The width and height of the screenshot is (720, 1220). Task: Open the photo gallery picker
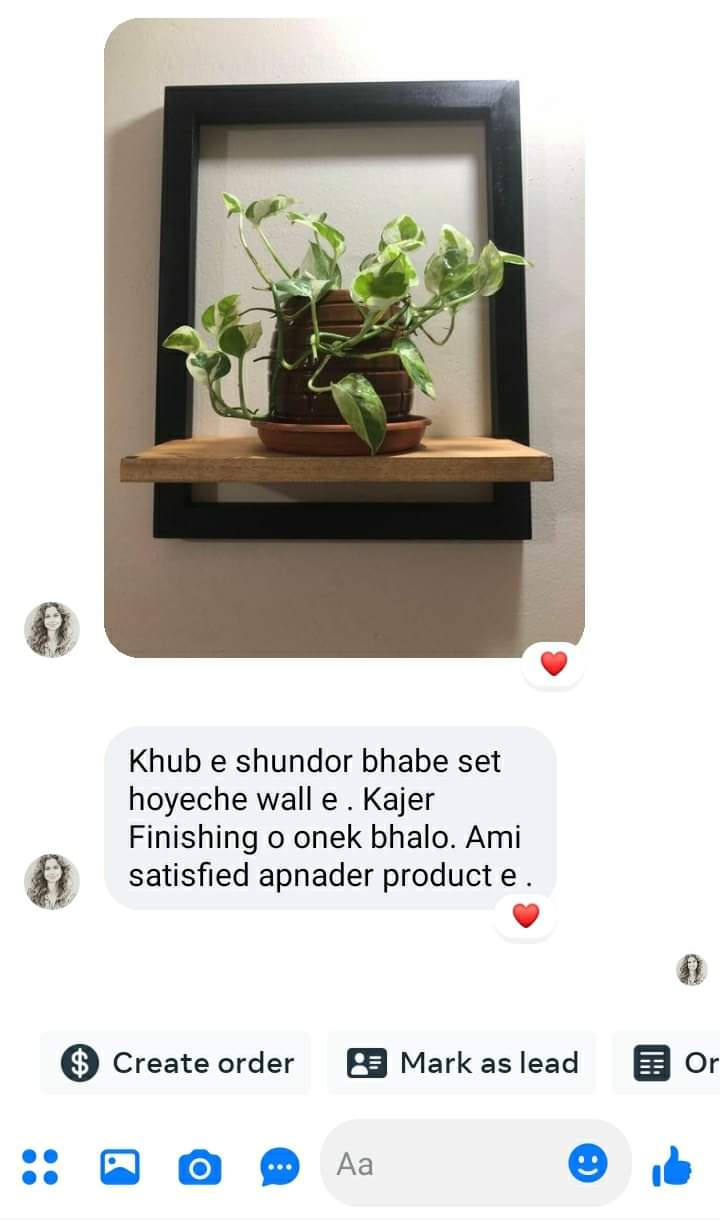(120, 1166)
